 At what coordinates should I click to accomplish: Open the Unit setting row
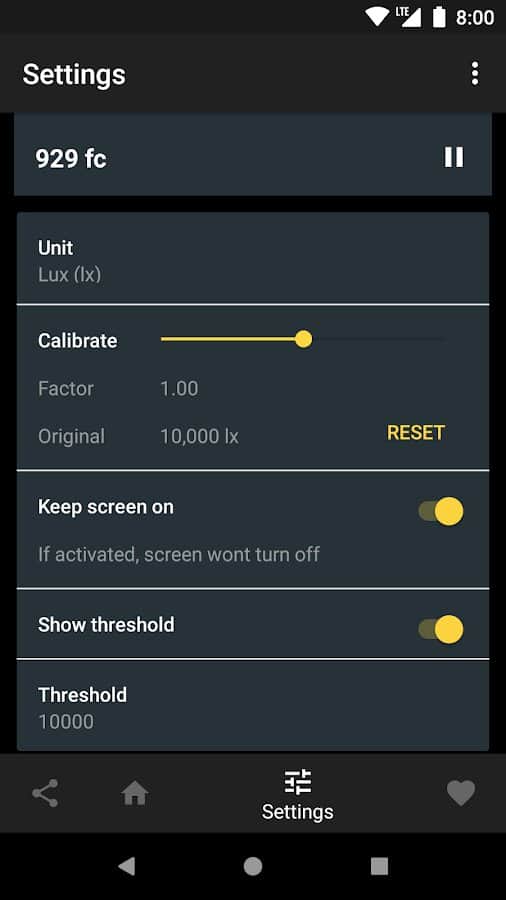coord(253,260)
